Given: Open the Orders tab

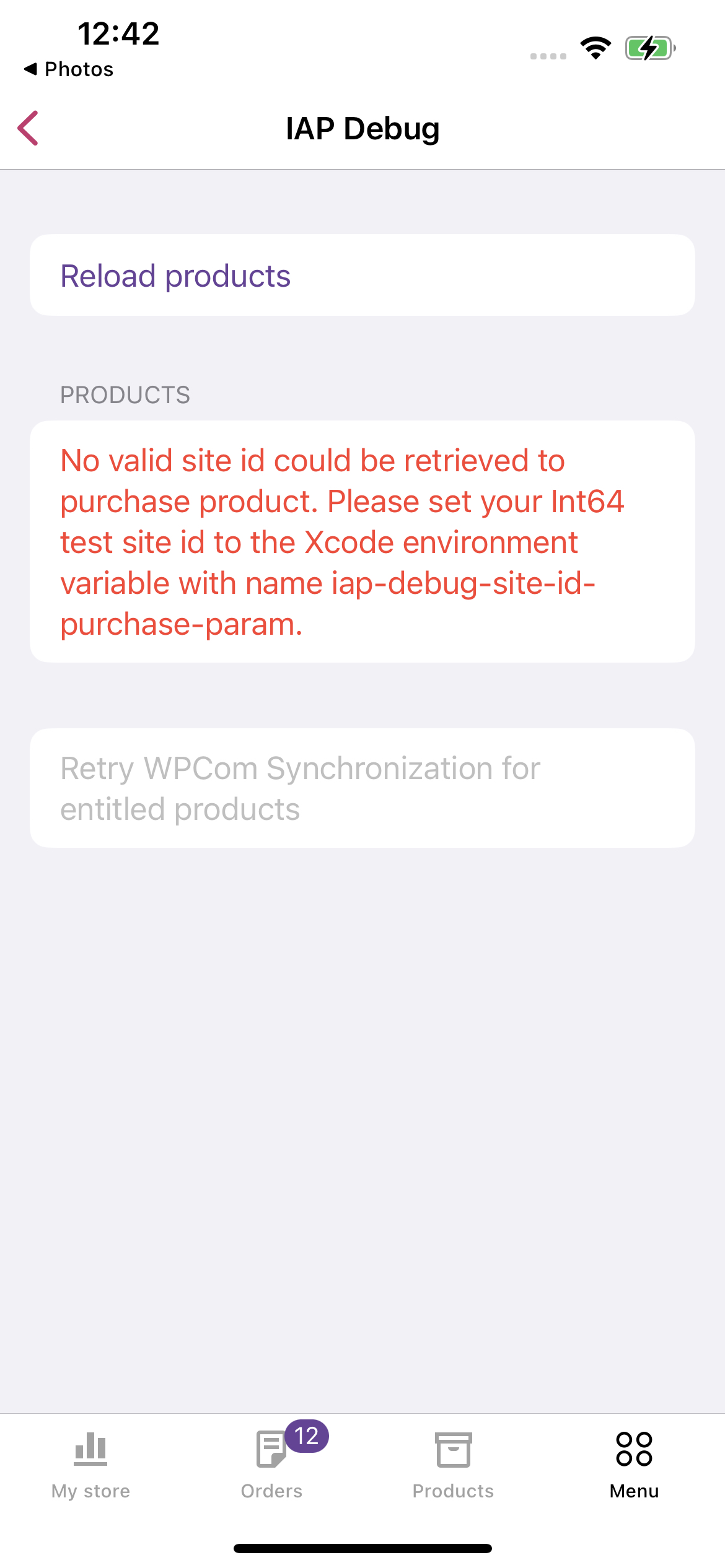Looking at the screenshot, I should (x=272, y=1466).
